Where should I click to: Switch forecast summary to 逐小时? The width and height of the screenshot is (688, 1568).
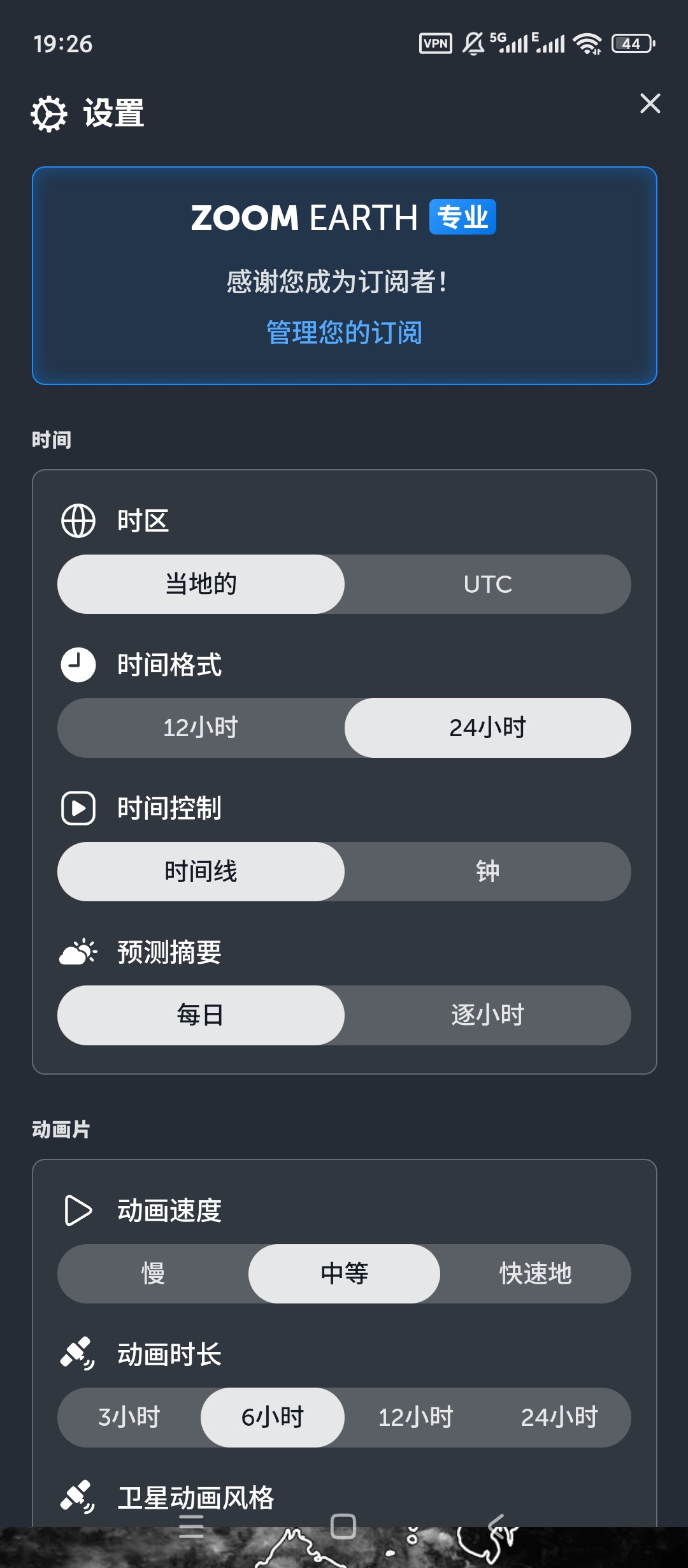488,1015
